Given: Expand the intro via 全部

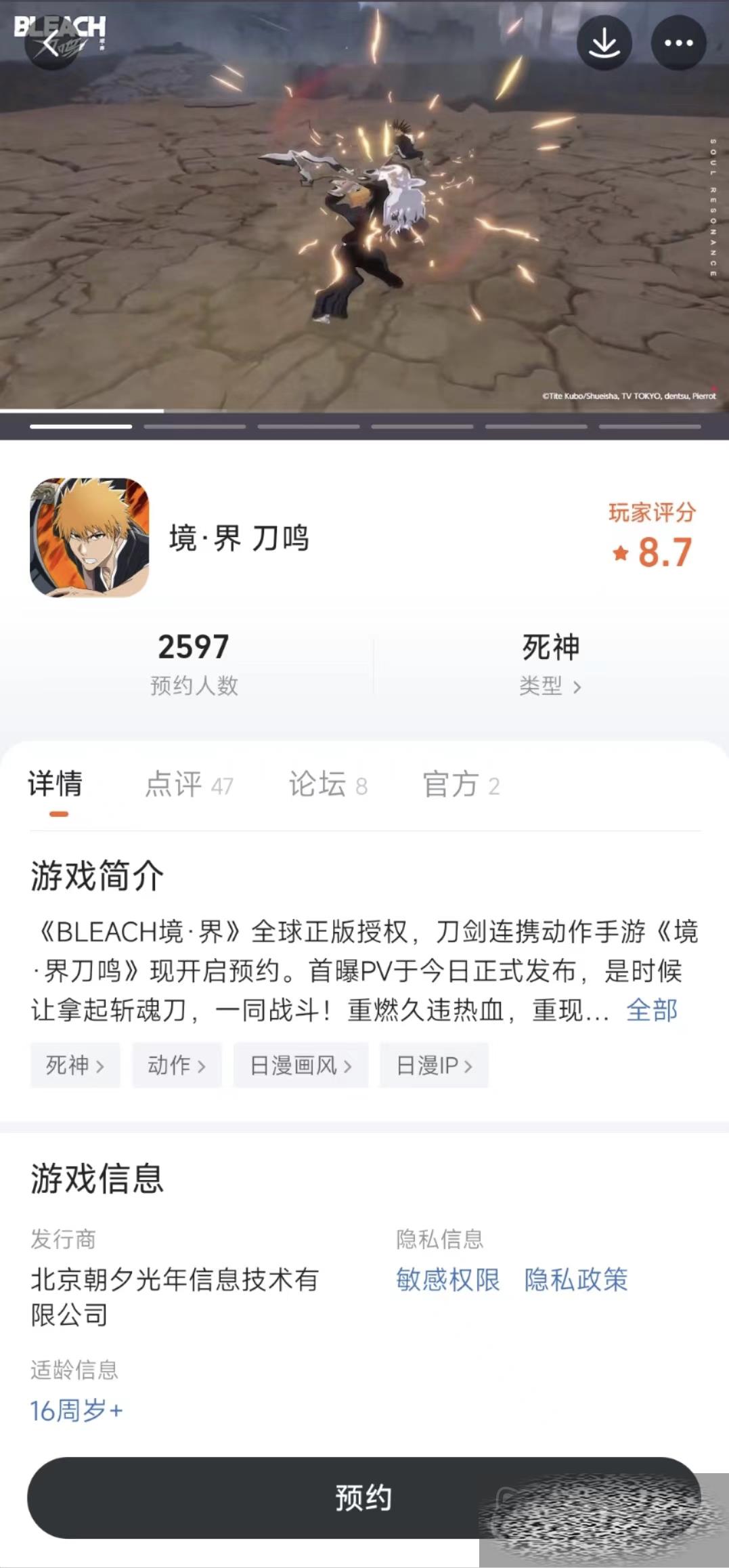Looking at the screenshot, I should click(651, 1010).
